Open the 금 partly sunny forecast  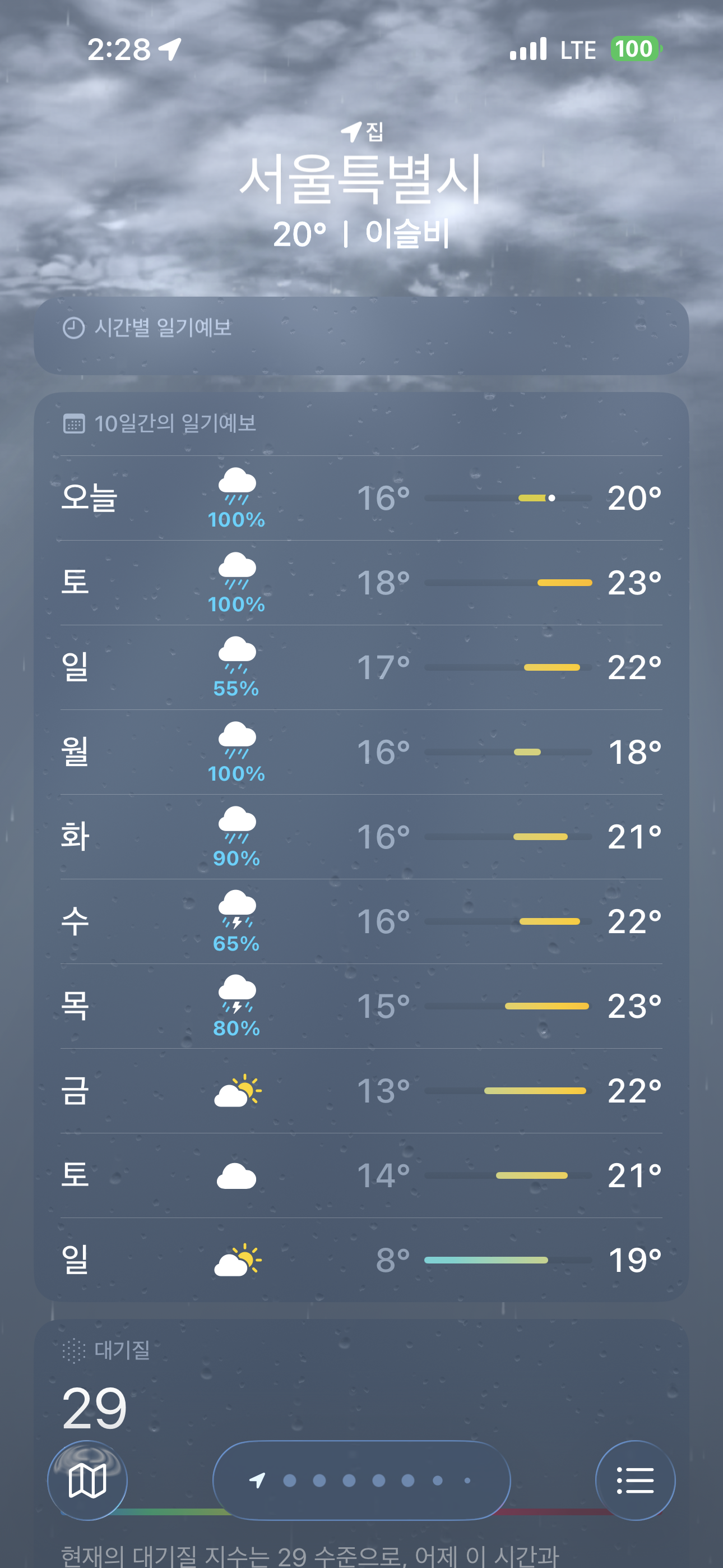(361, 1090)
